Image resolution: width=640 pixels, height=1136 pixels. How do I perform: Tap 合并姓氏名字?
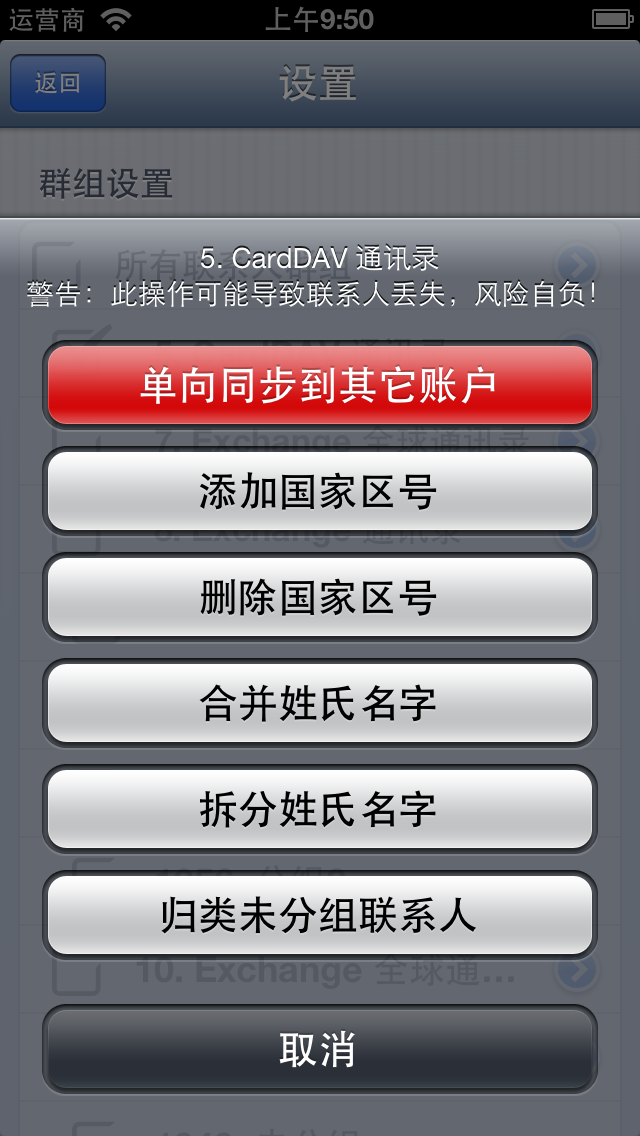click(x=320, y=703)
